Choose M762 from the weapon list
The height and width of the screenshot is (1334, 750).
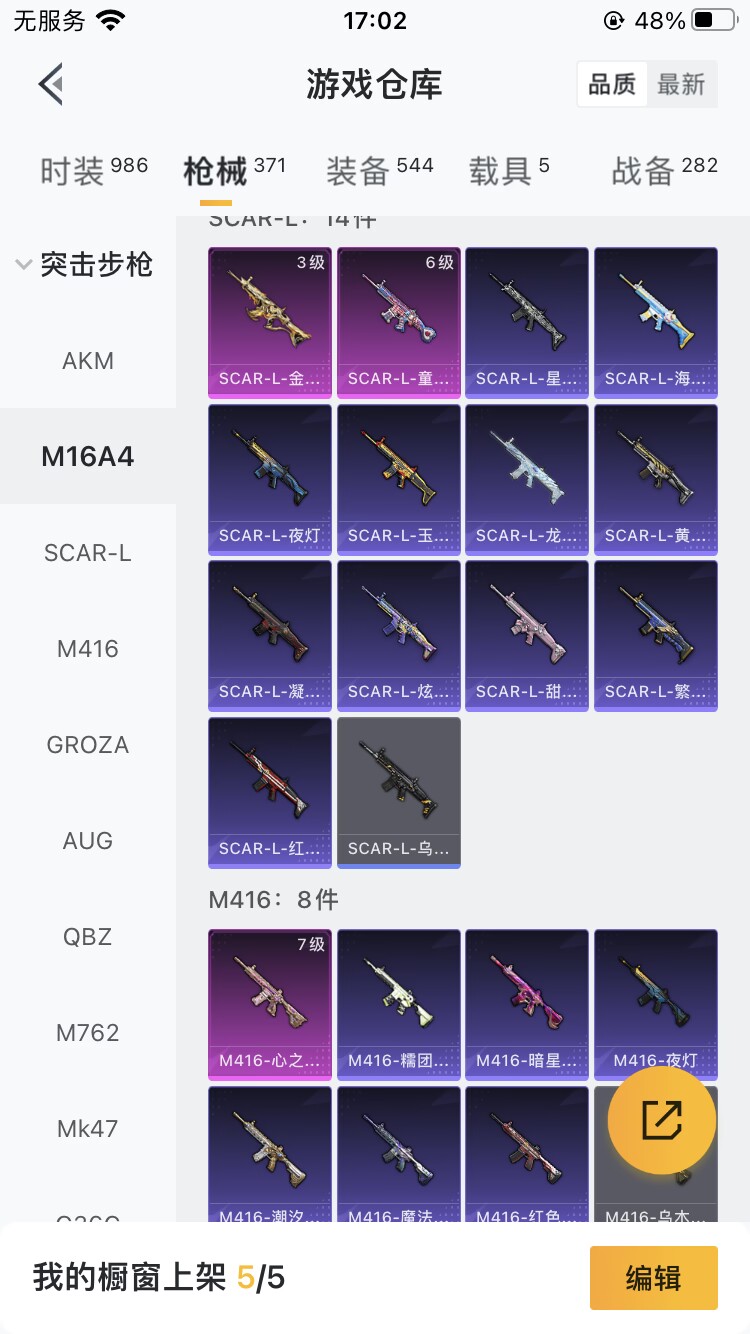(x=88, y=1033)
